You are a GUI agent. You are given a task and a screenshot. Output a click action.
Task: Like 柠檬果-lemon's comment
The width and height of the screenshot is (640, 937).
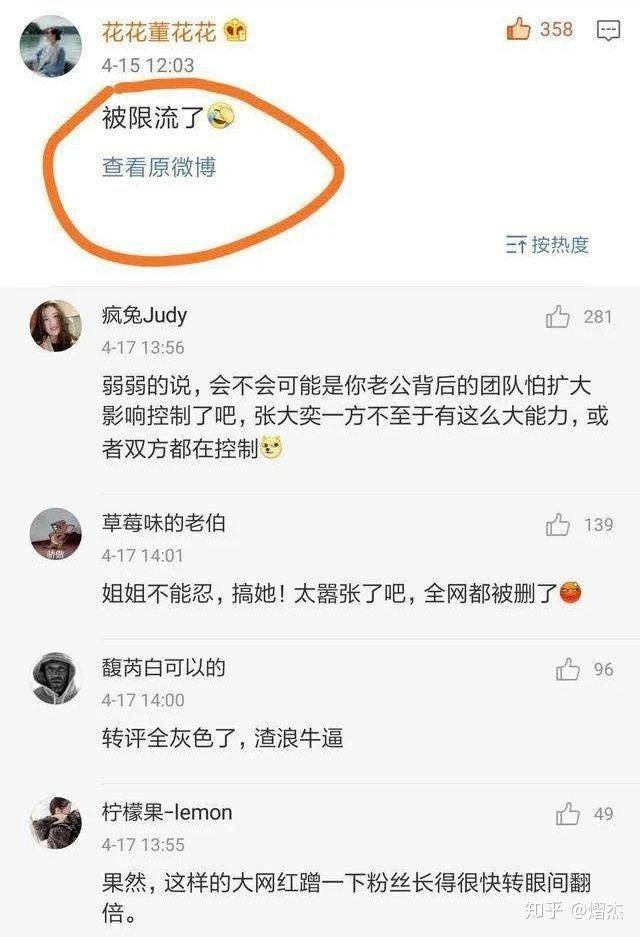[x=568, y=814]
